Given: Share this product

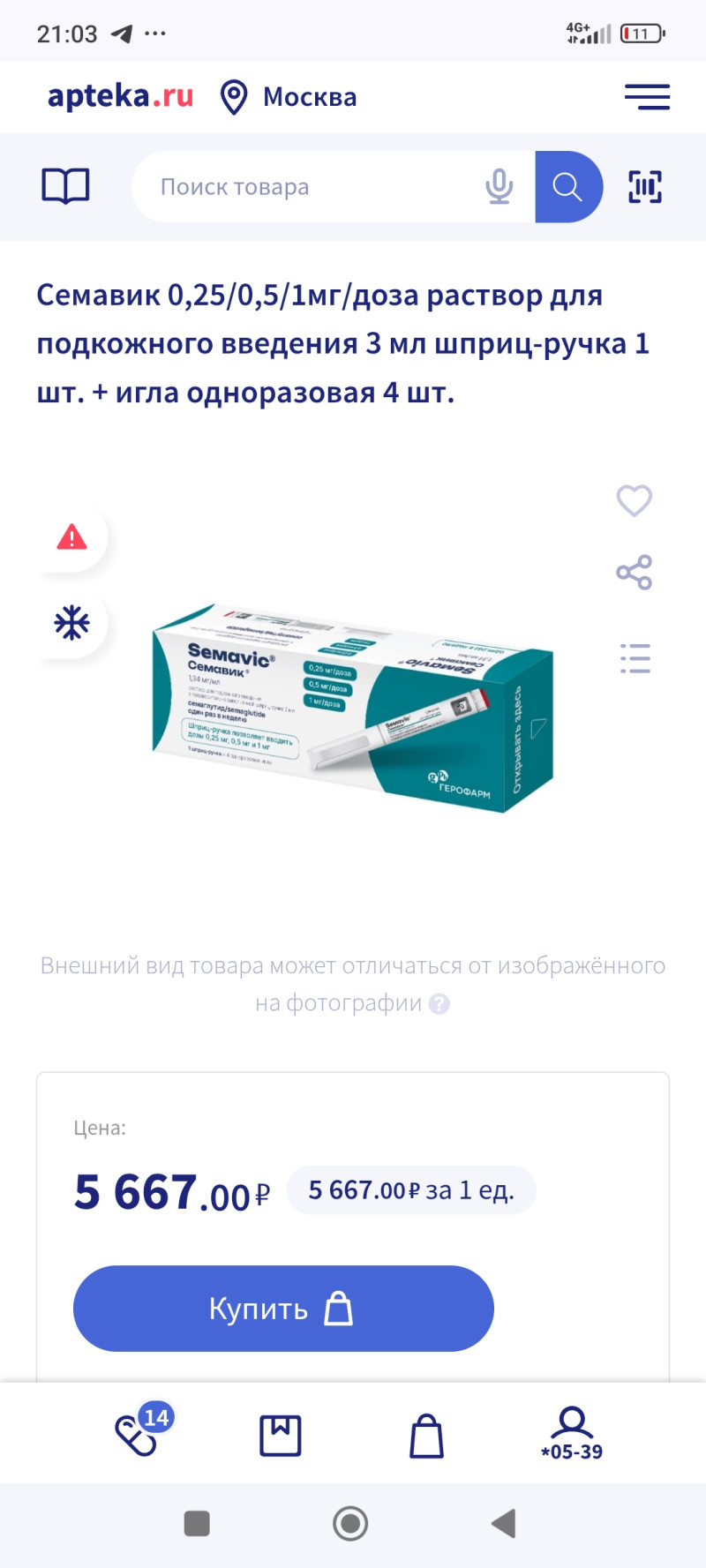Looking at the screenshot, I should click(634, 573).
